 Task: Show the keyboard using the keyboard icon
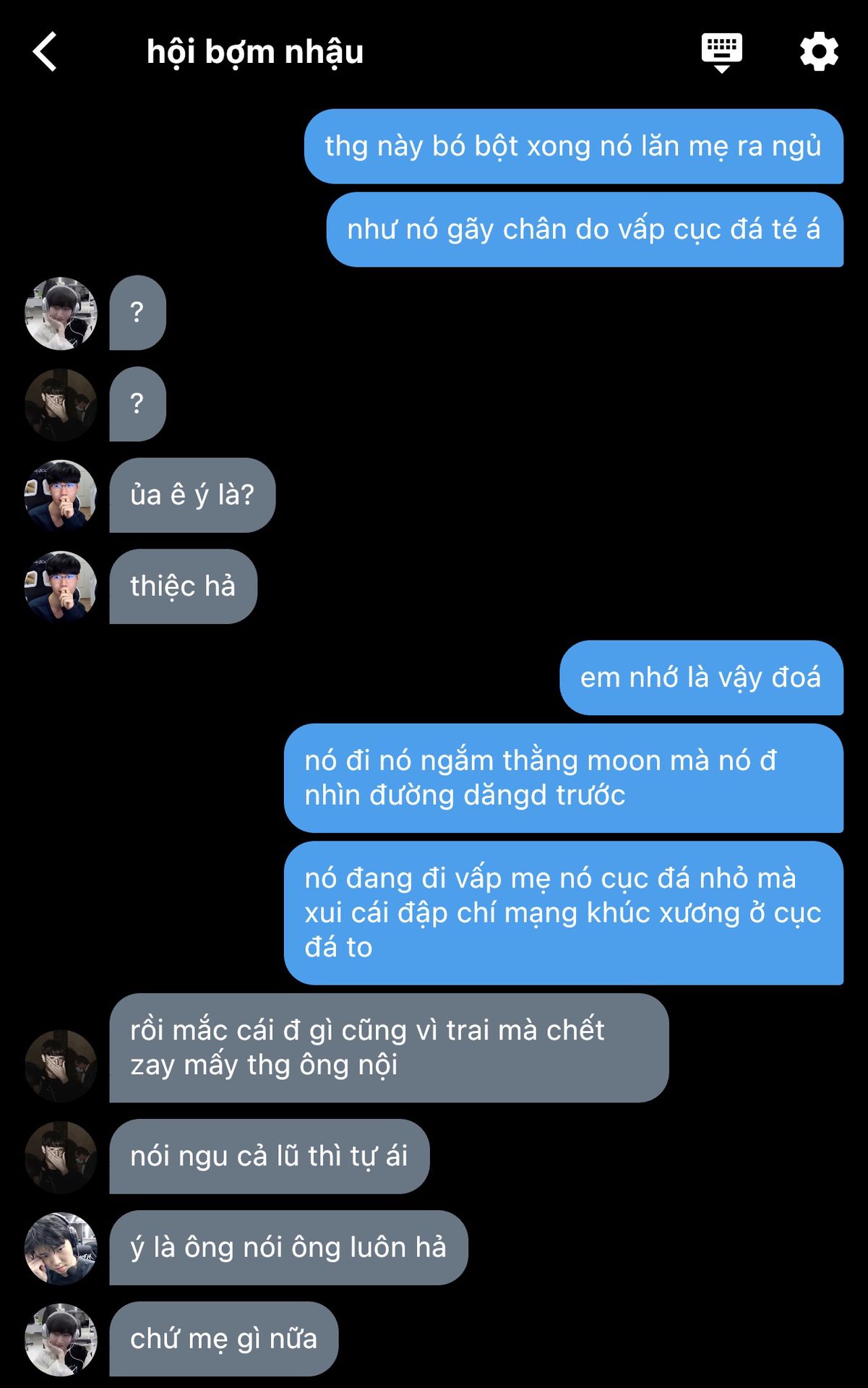(721, 52)
